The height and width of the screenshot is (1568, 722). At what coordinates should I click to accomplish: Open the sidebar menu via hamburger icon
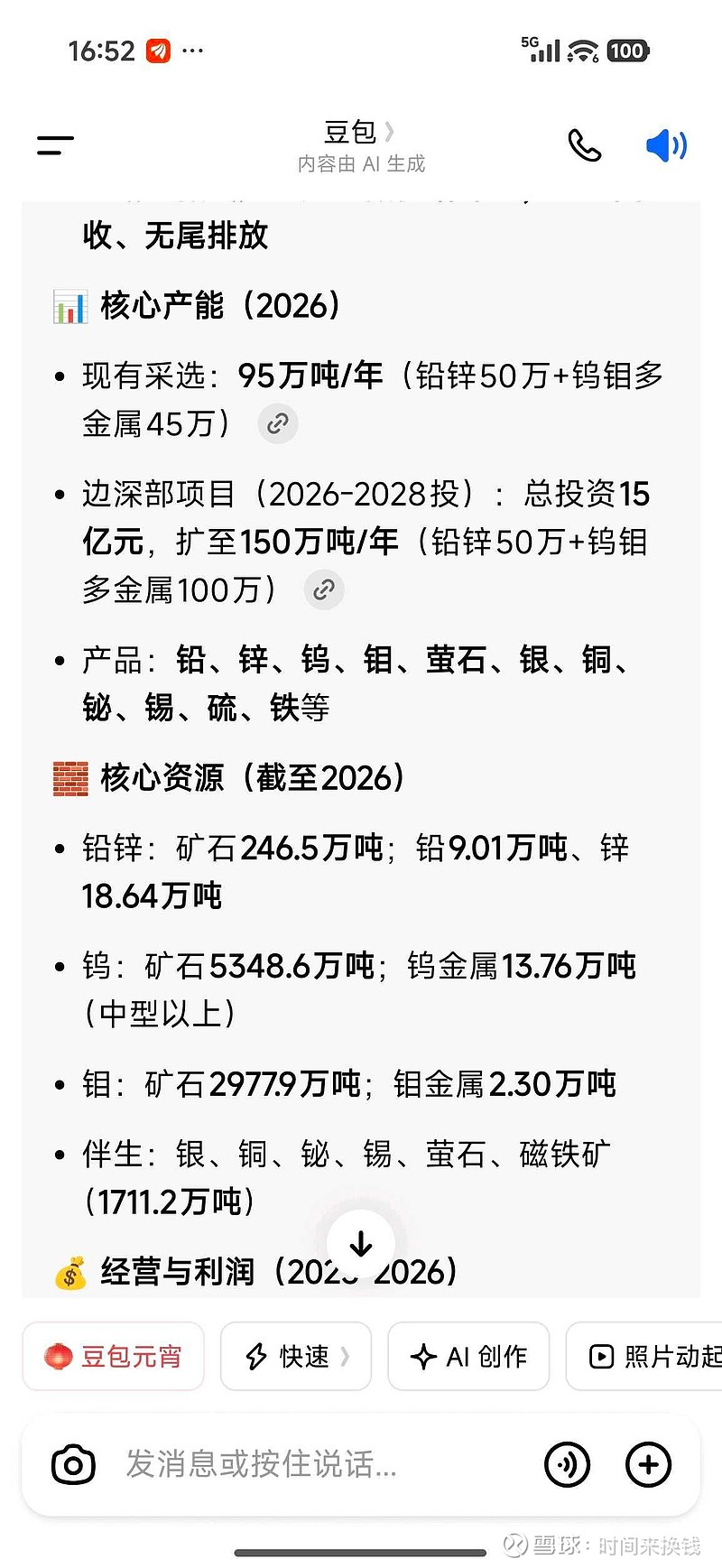pos(52,143)
